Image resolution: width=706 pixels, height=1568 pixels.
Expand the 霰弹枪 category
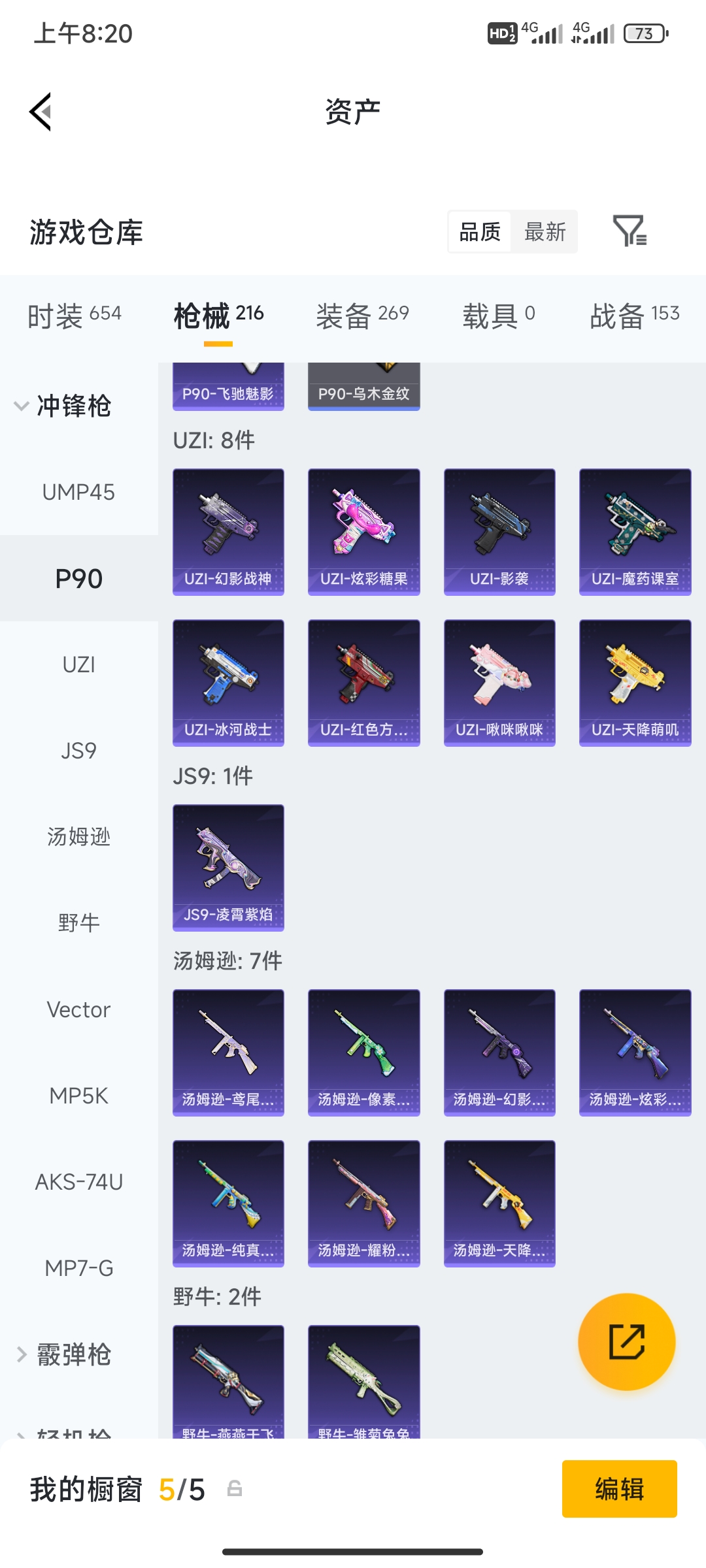[64, 1354]
